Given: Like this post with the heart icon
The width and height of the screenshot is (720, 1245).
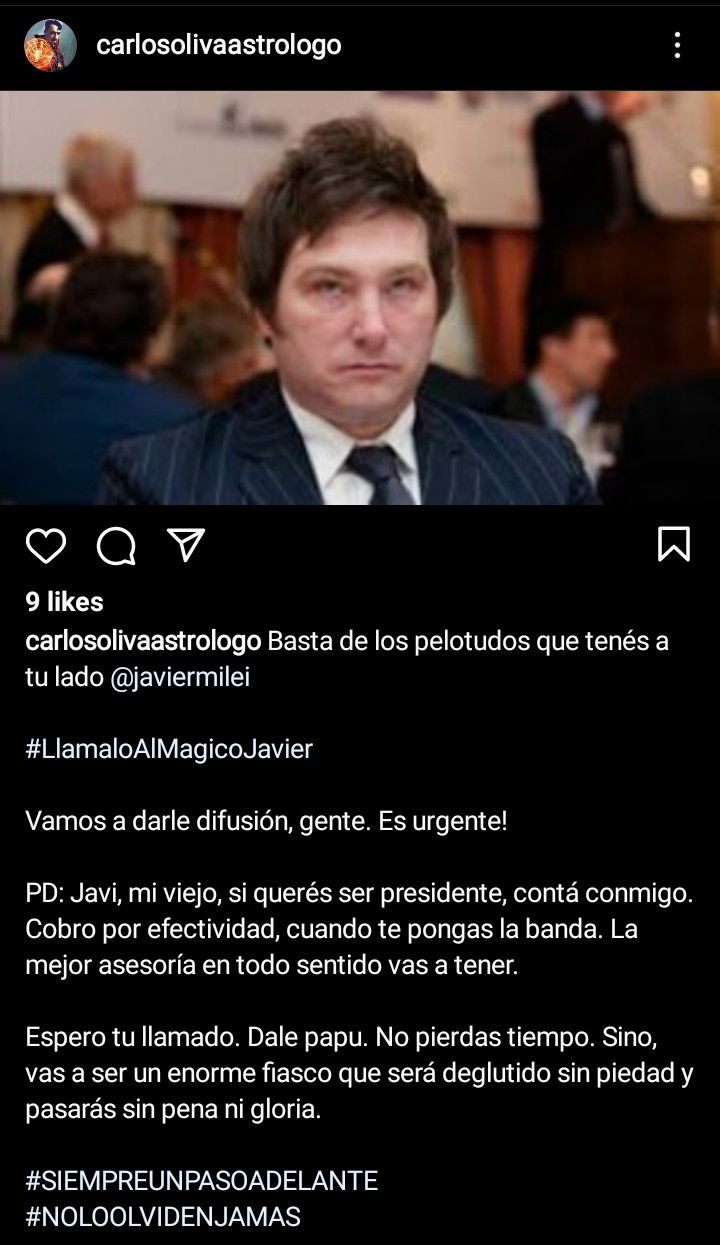Looking at the screenshot, I should pos(45,544).
